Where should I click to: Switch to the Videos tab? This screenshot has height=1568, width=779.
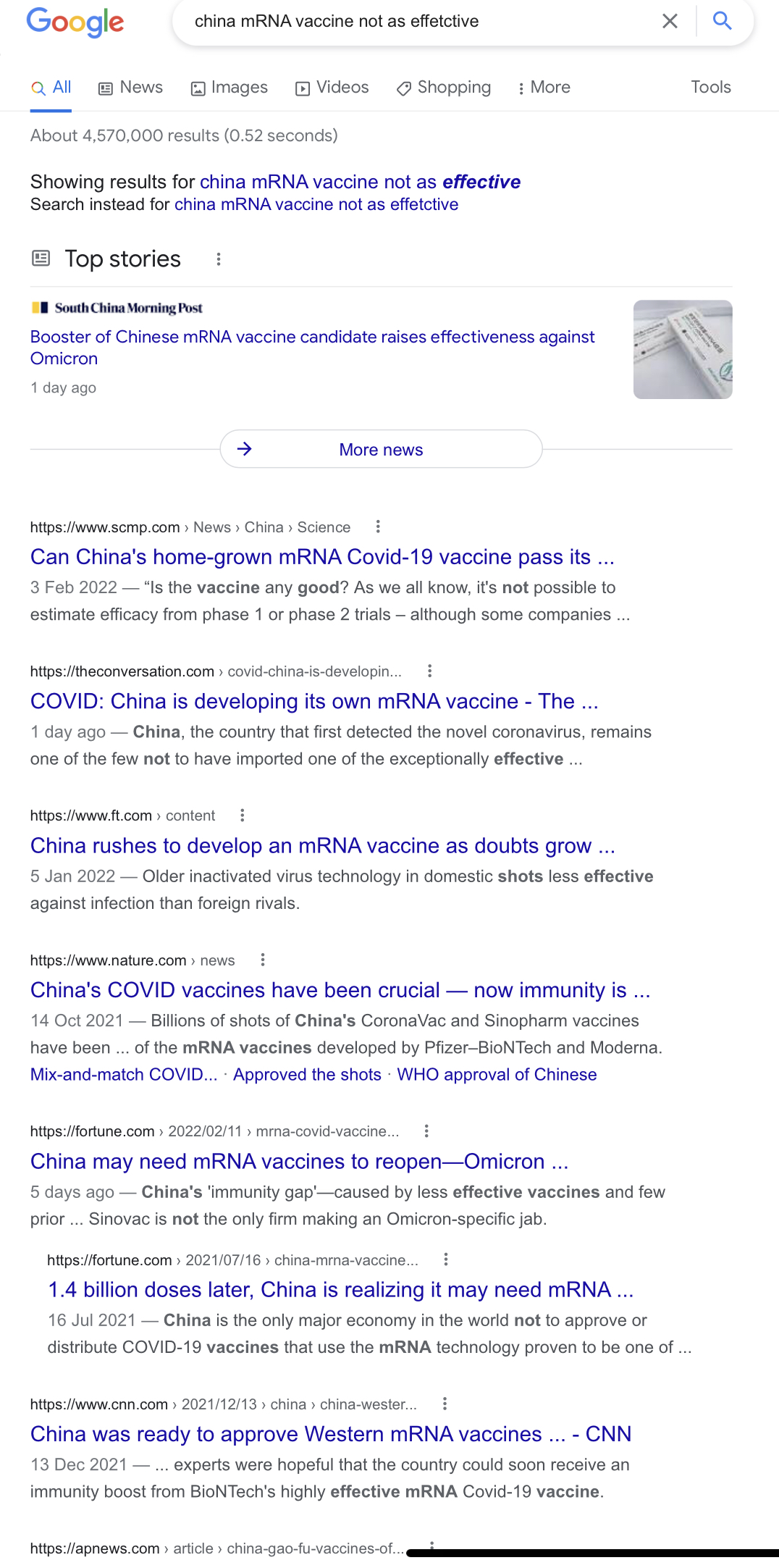(332, 88)
